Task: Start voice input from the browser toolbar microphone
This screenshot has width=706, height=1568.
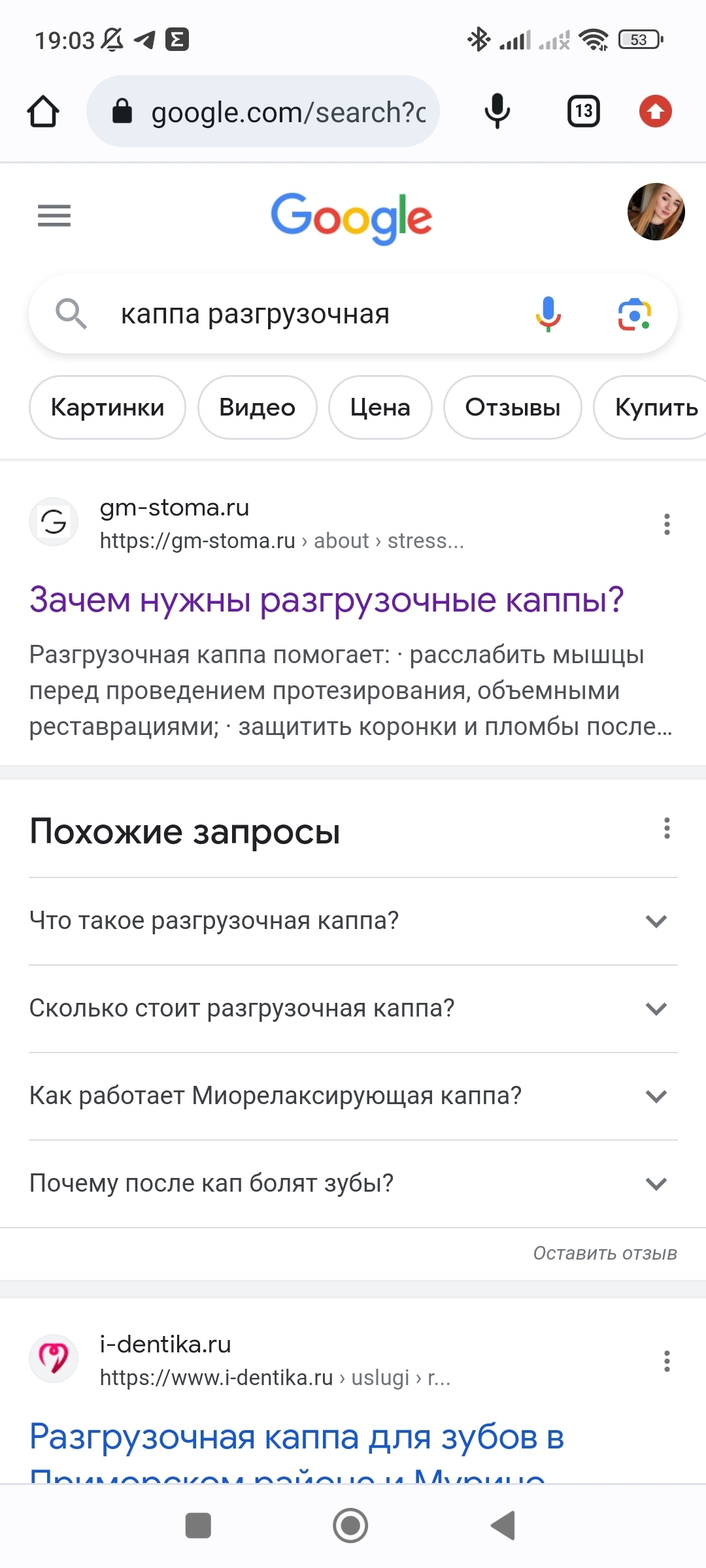Action: [x=497, y=112]
